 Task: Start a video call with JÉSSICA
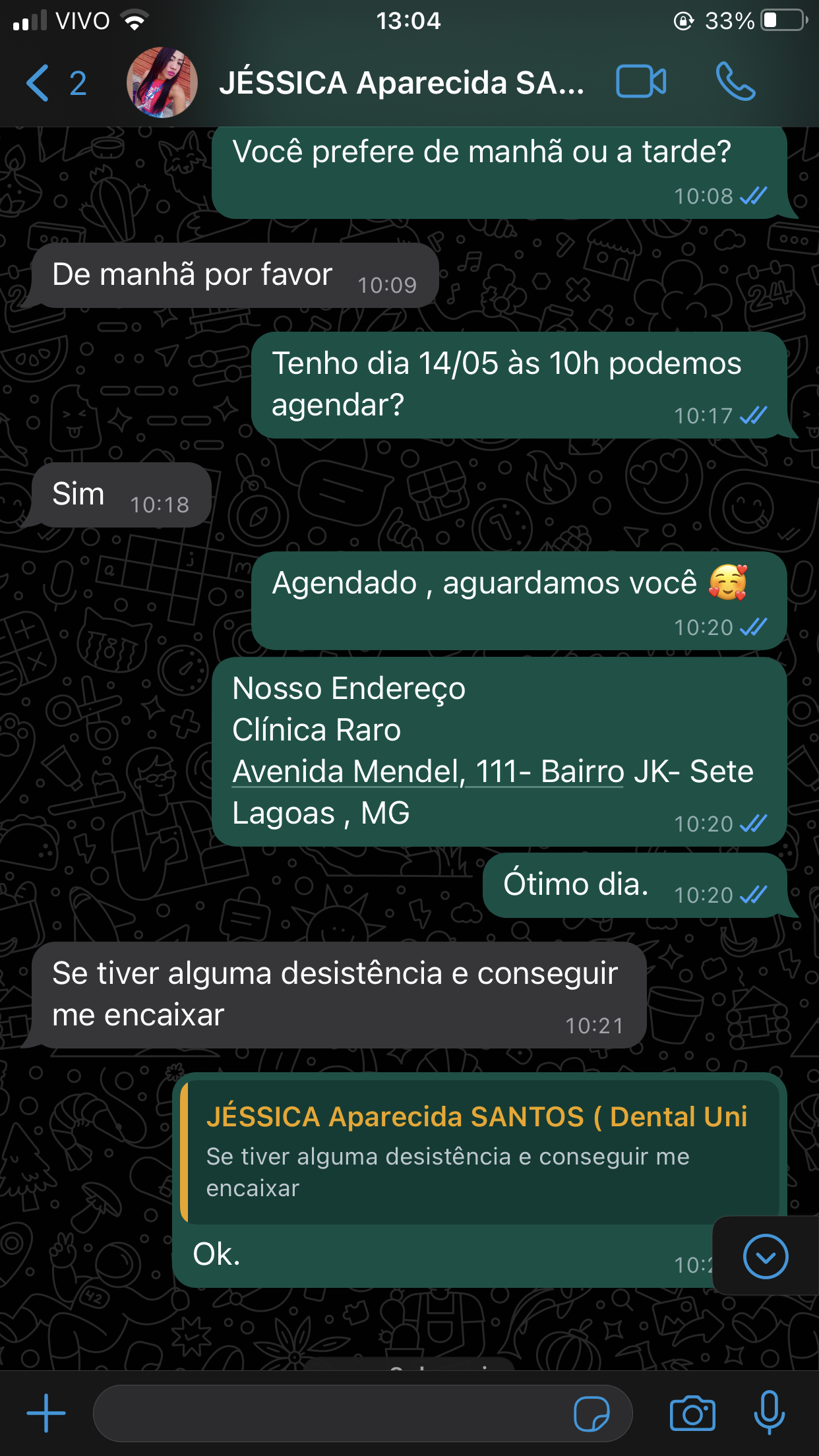tap(640, 82)
